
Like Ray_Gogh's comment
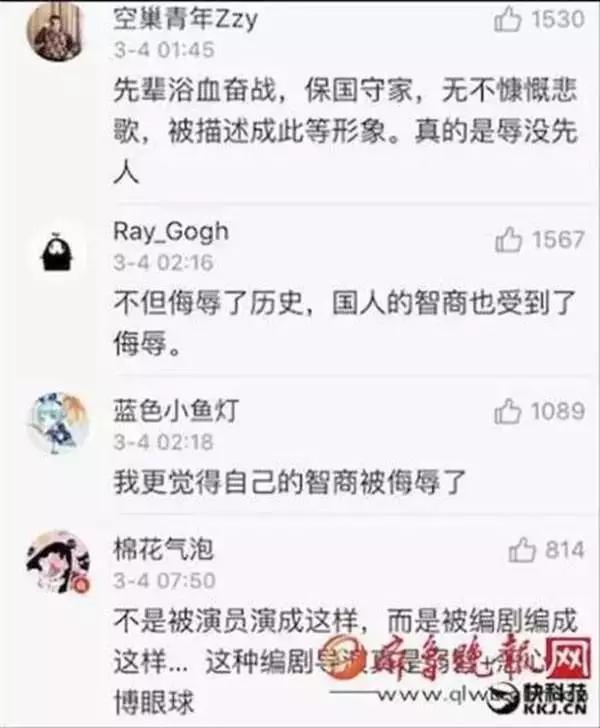tap(508, 239)
